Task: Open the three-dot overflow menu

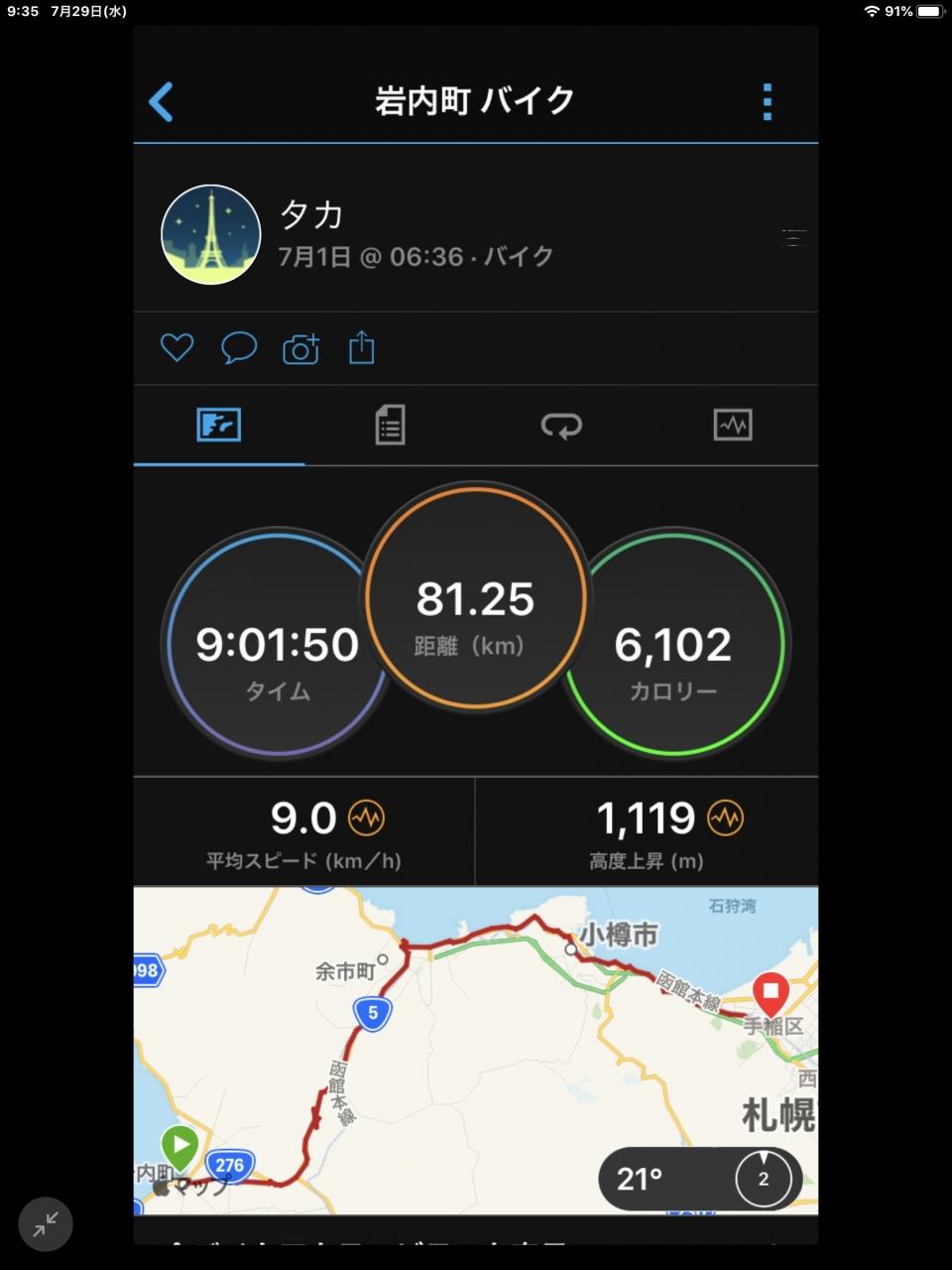Action: (x=767, y=102)
